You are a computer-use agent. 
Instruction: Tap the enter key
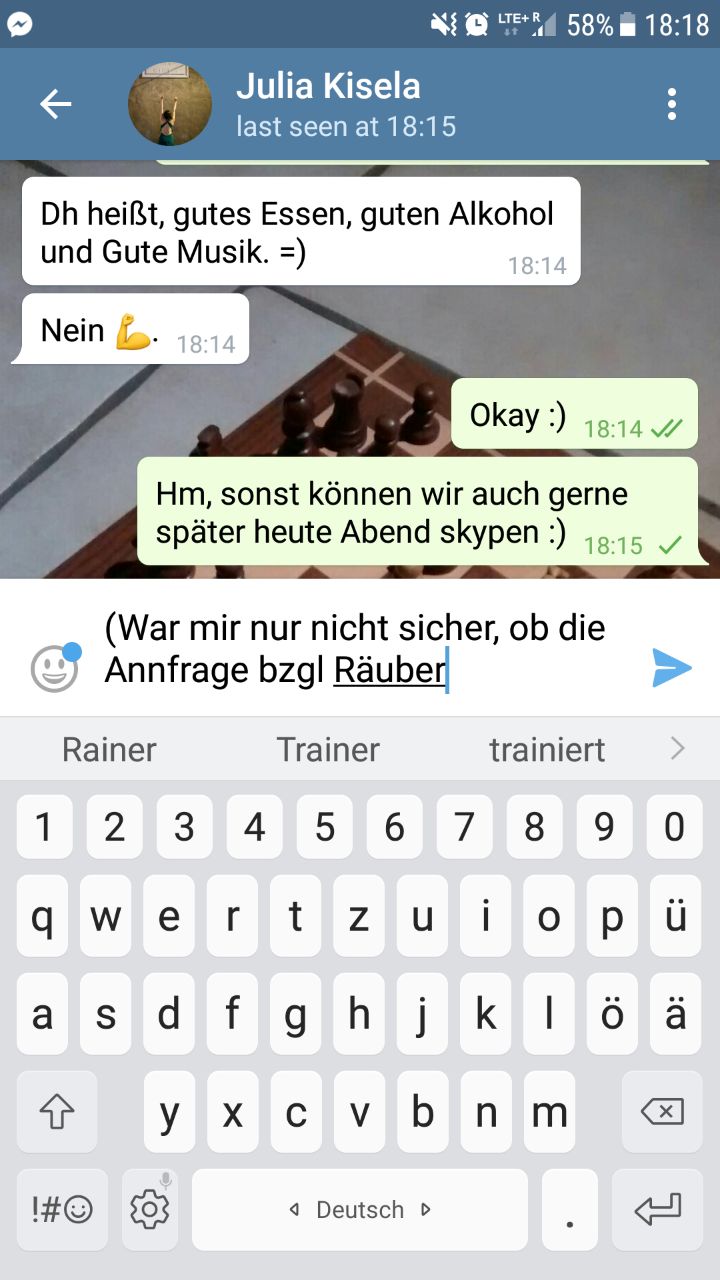[658, 1210]
